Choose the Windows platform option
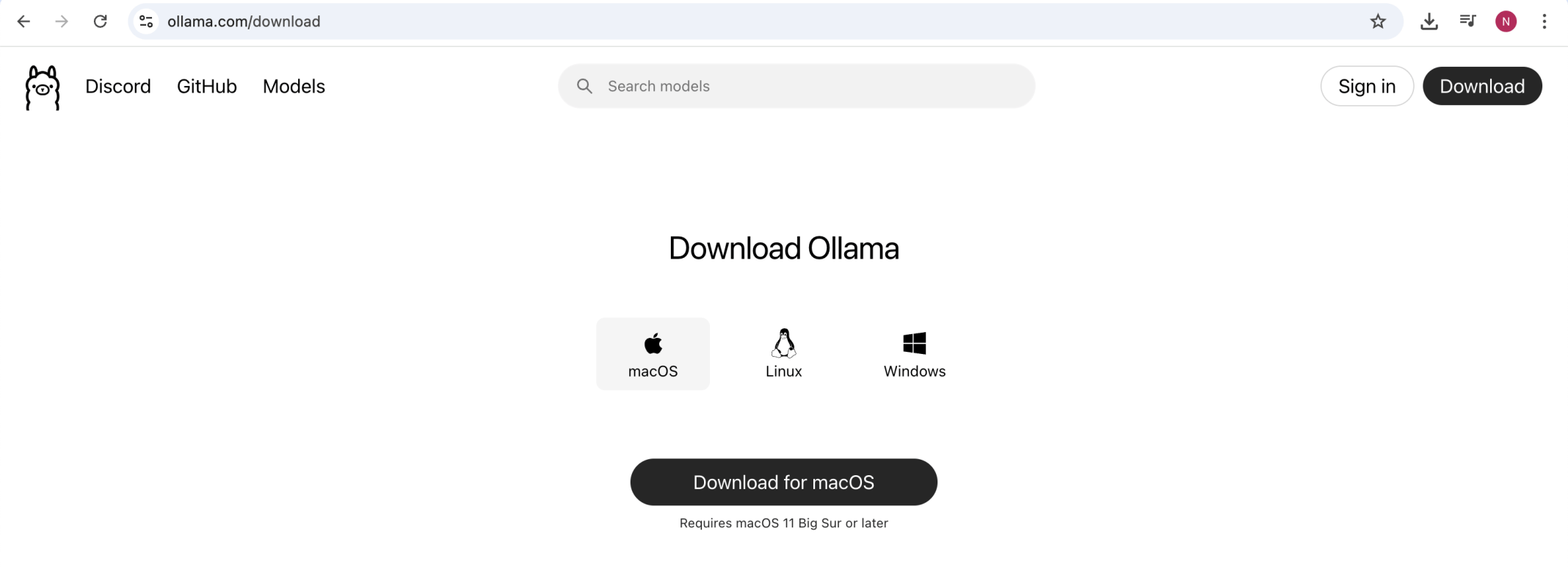Screen dimensions: 1568x567 (914, 354)
